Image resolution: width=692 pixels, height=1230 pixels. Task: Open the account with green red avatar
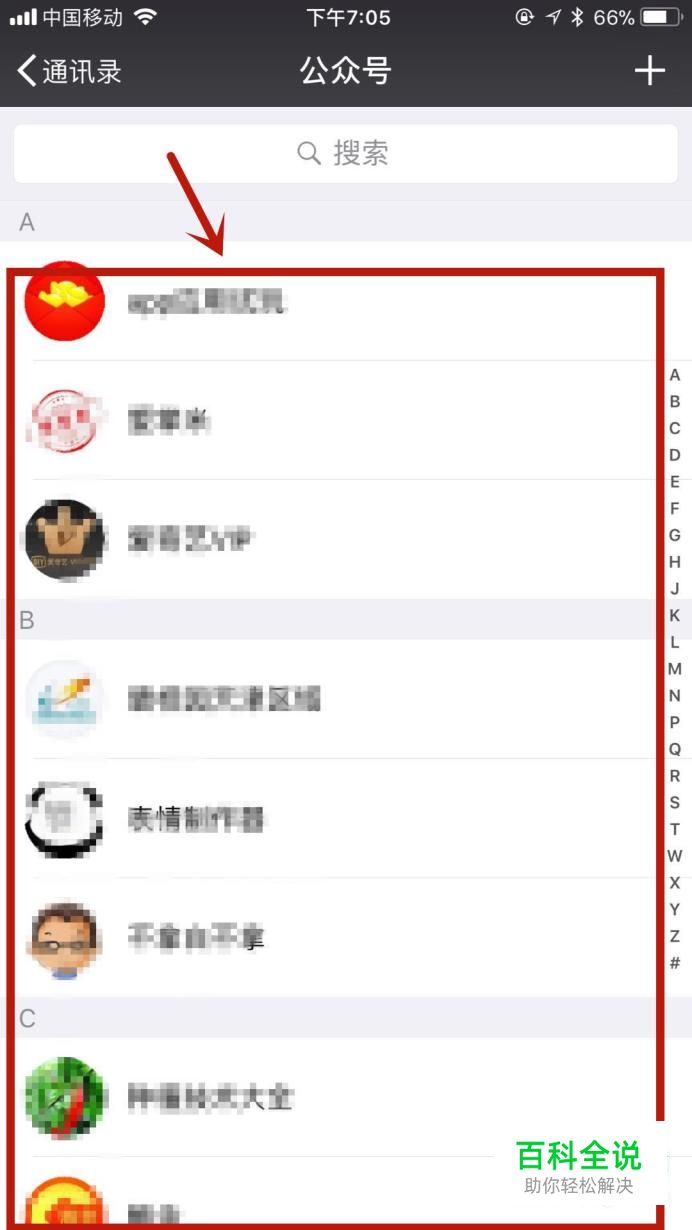346,1097
